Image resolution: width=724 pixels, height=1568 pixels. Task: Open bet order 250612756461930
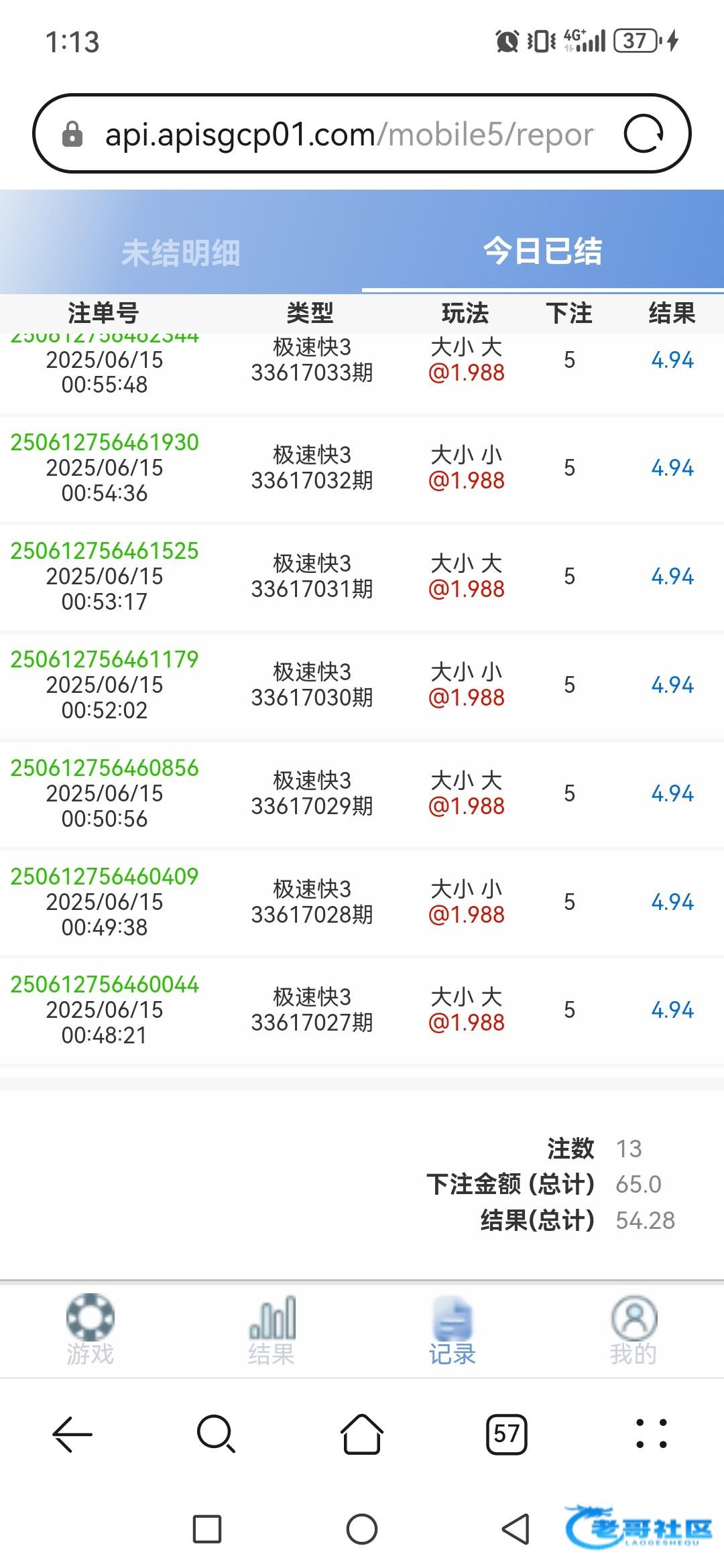pyautogui.click(x=105, y=443)
